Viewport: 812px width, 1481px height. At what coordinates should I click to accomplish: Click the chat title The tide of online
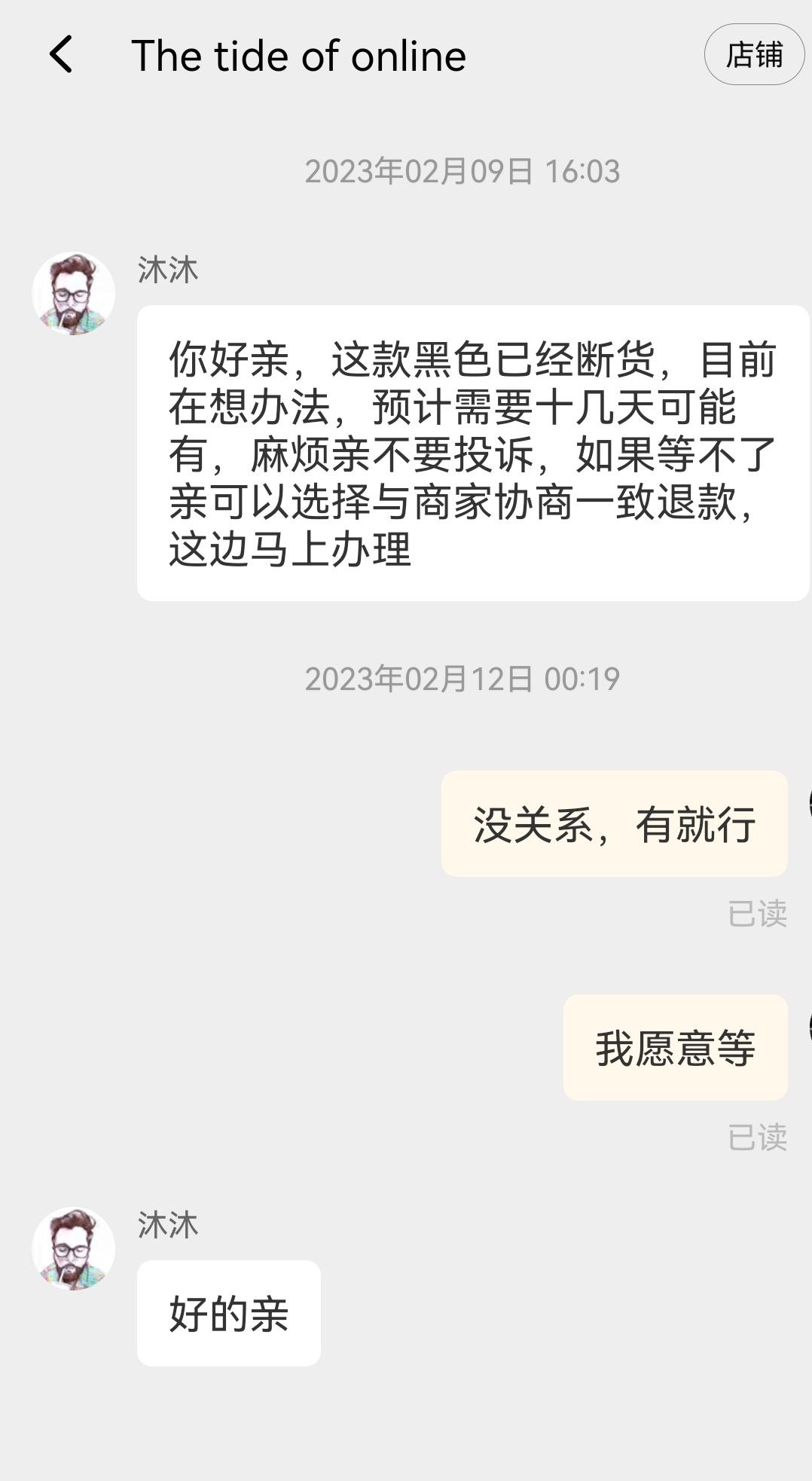tap(299, 55)
